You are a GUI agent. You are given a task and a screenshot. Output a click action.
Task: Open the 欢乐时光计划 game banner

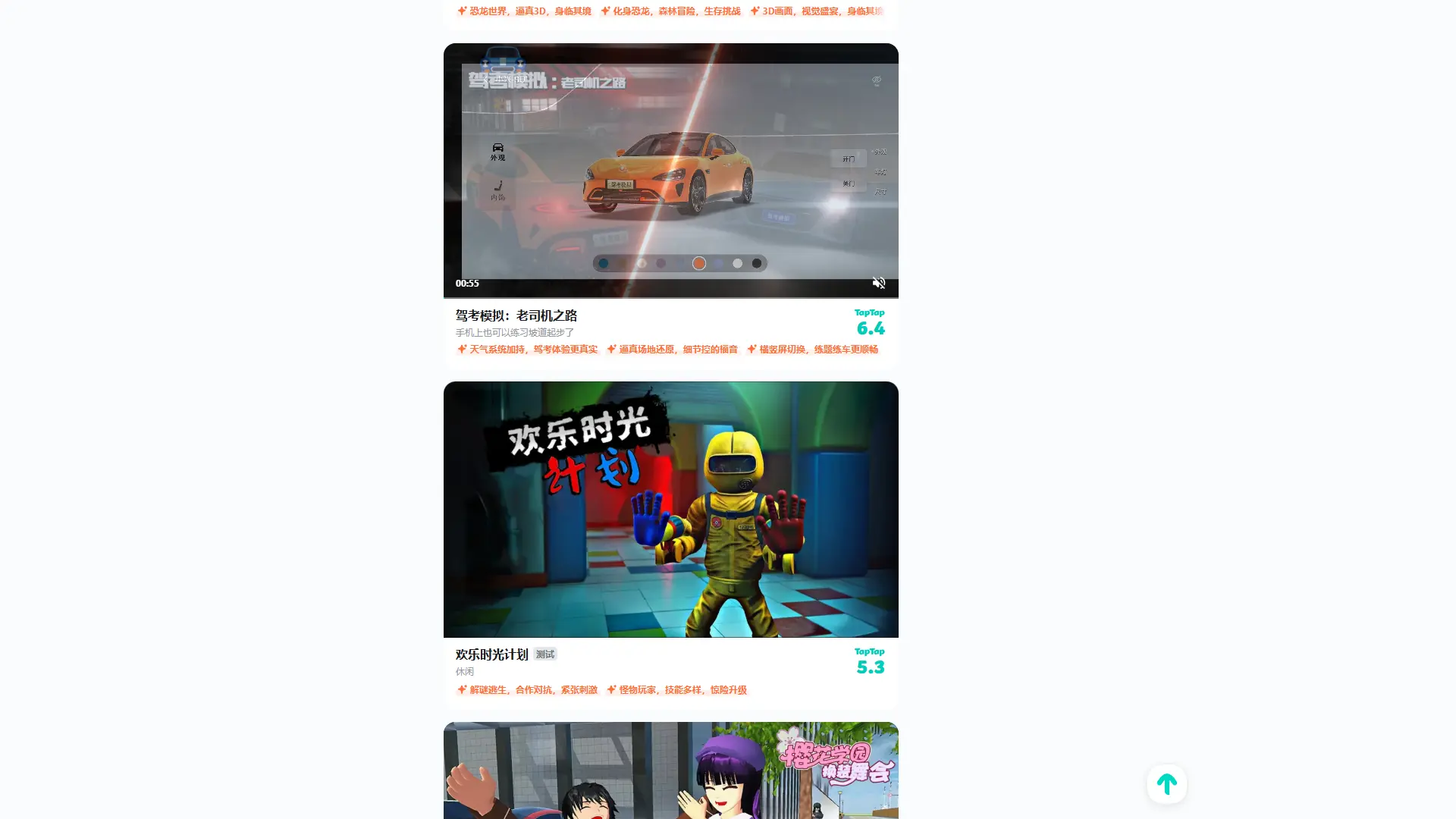pyautogui.click(x=670, y=509)
